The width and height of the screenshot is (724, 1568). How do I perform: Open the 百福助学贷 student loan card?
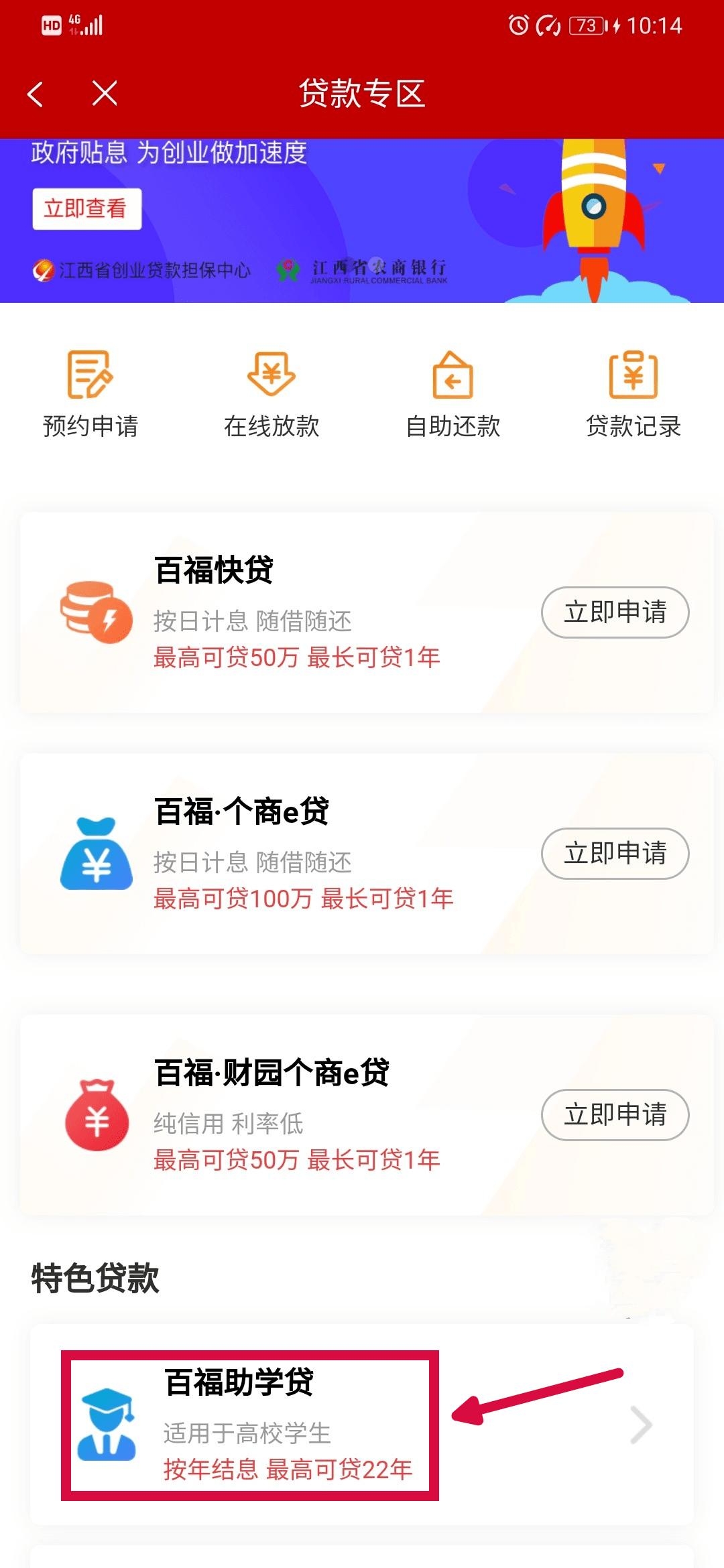coord(362,1425)
